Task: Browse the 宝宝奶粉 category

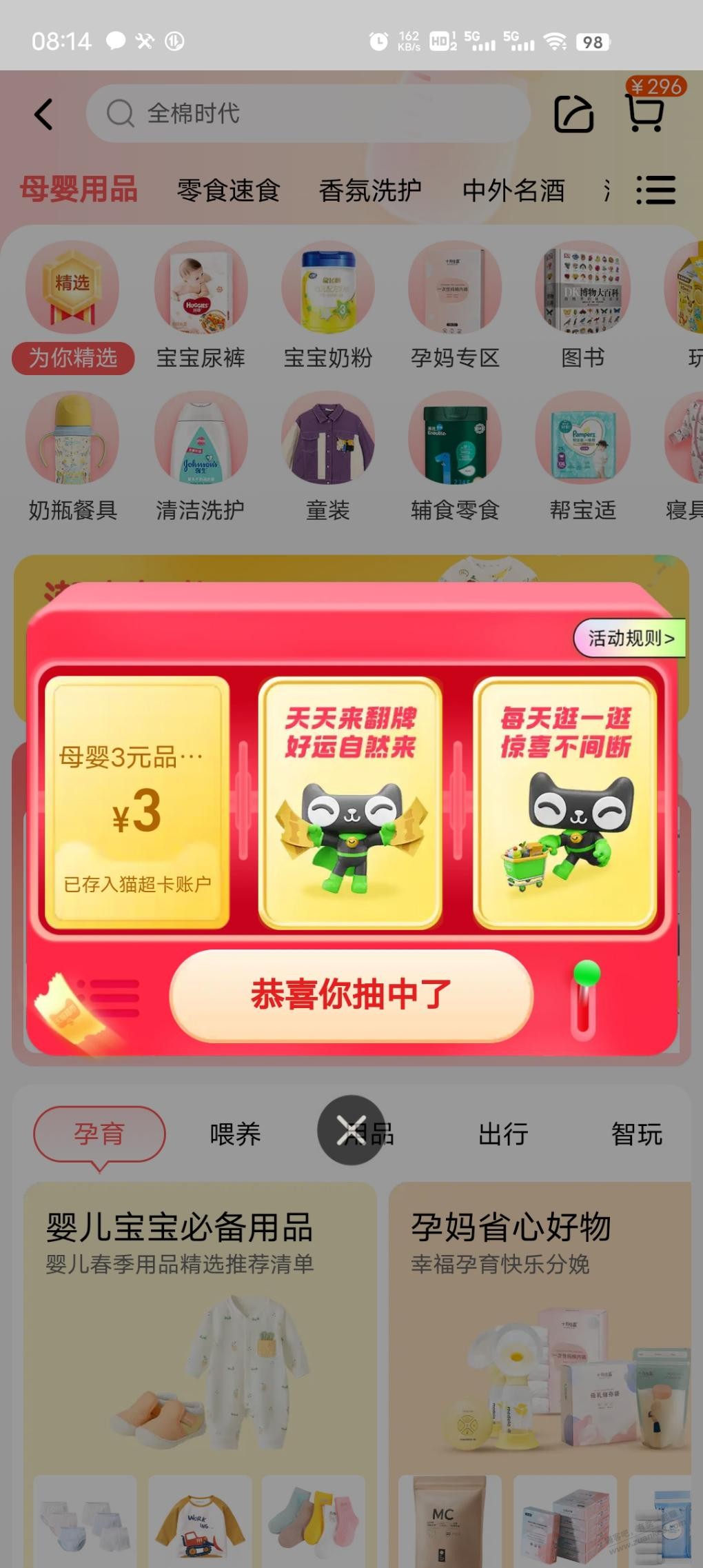Action: (328, 307)
